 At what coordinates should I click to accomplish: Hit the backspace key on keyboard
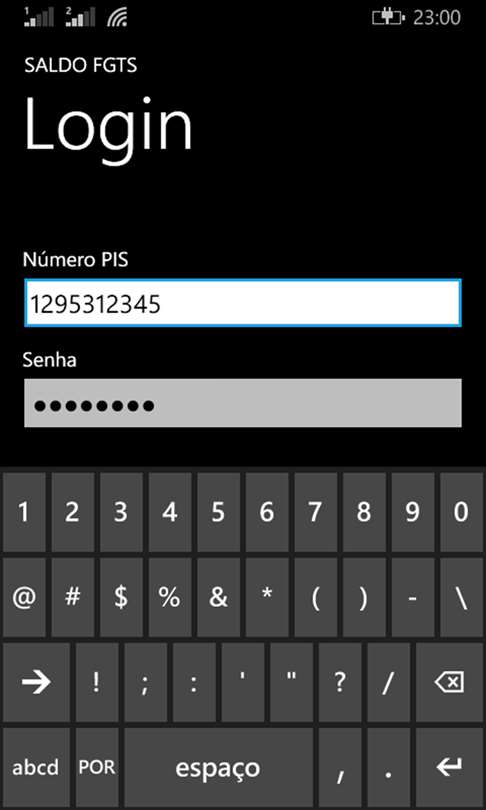point(449,683)
